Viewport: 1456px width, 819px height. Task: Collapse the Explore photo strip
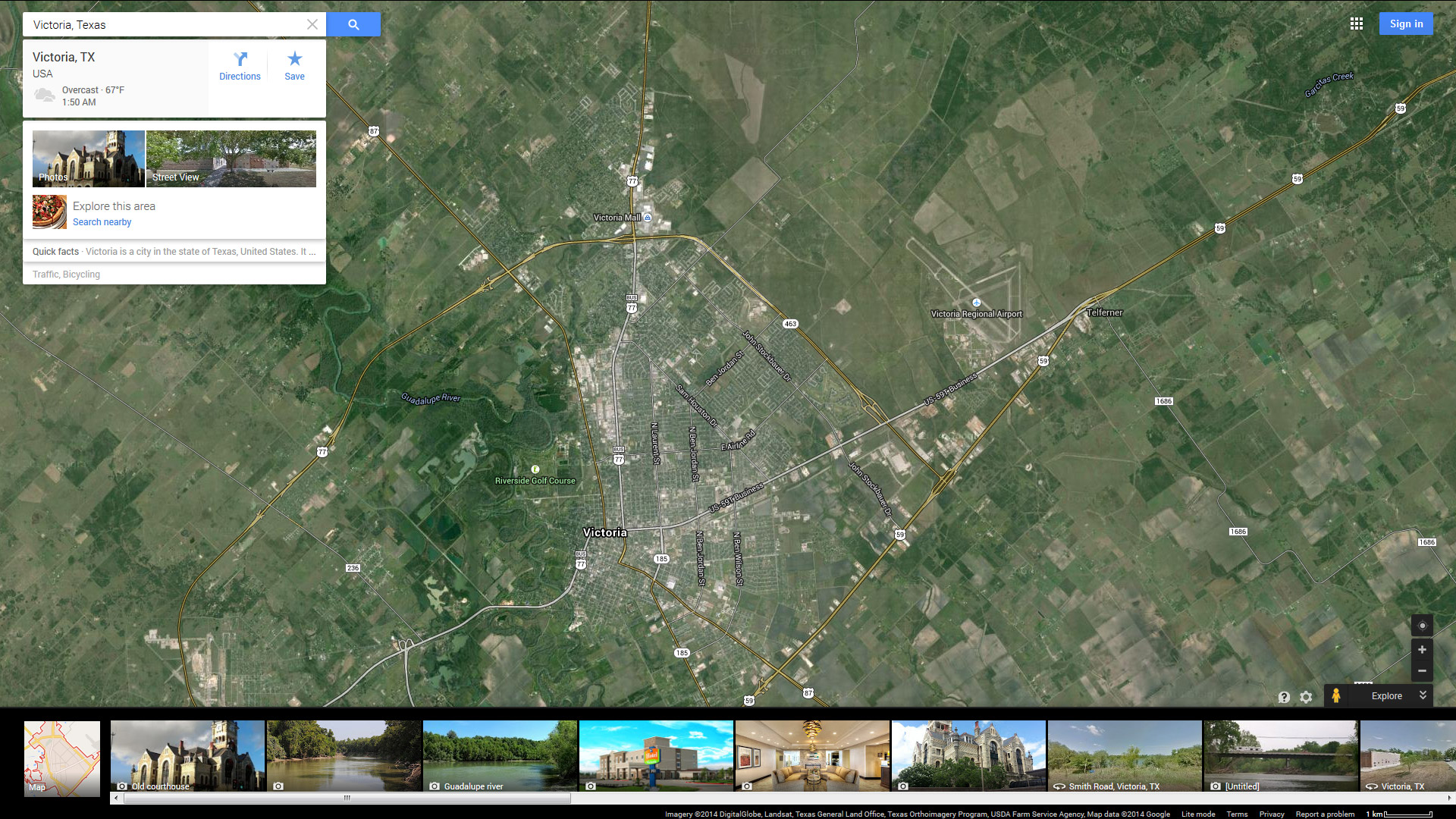pyautogui.click(x=1423, y=695)
